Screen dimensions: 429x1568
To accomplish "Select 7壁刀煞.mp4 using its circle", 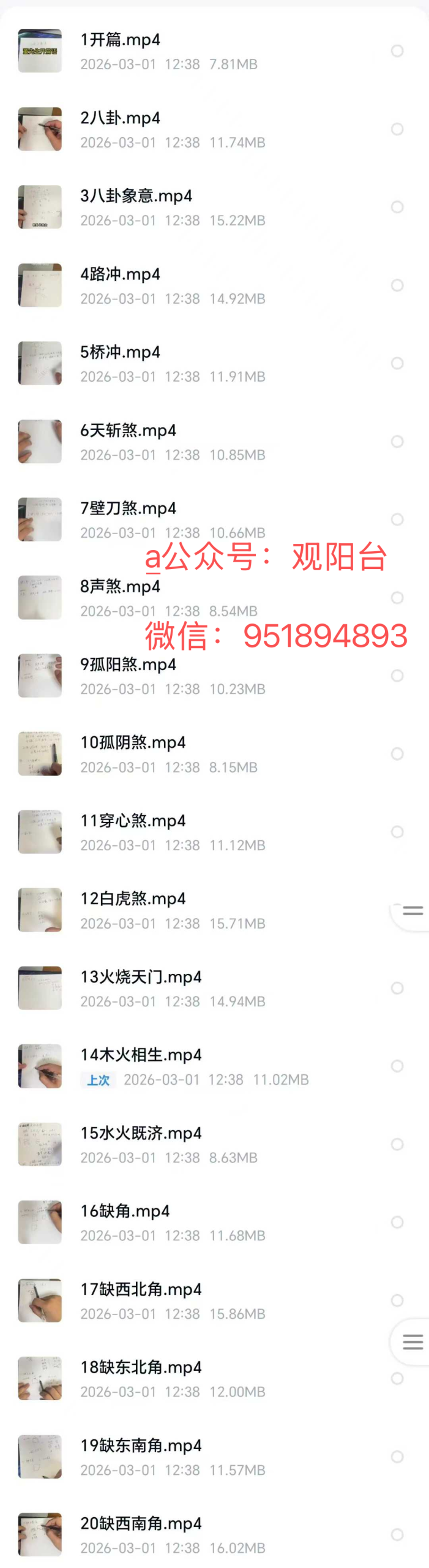I will click(x=397, y=519).
